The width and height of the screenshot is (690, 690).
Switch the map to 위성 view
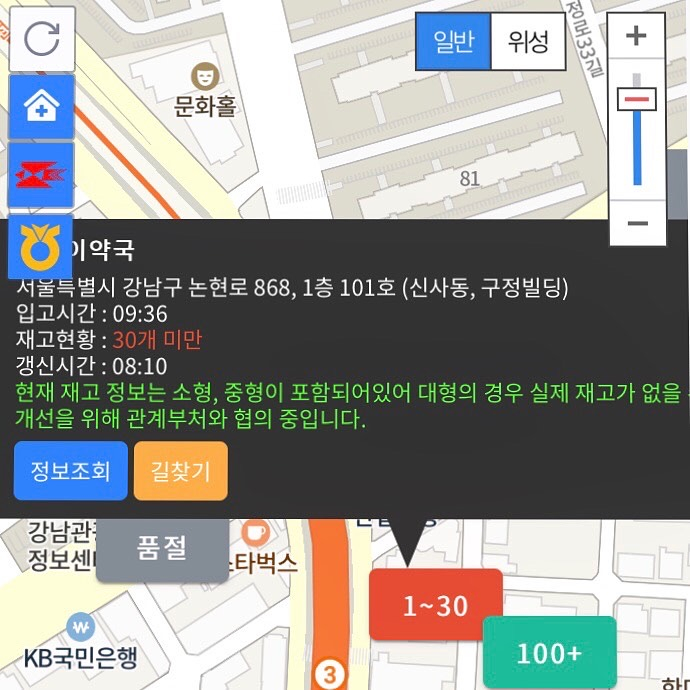pyautogui.click(x=528, y=42)
